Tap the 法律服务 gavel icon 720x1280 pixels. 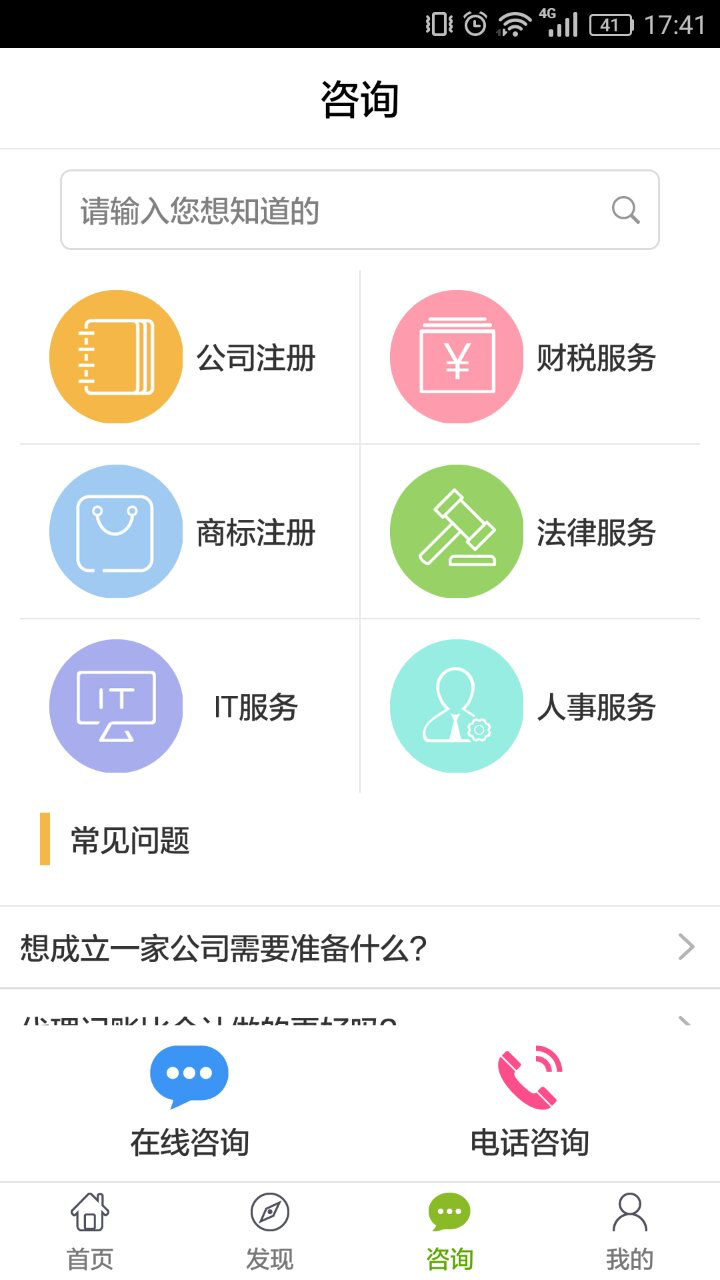coord(456,531)
